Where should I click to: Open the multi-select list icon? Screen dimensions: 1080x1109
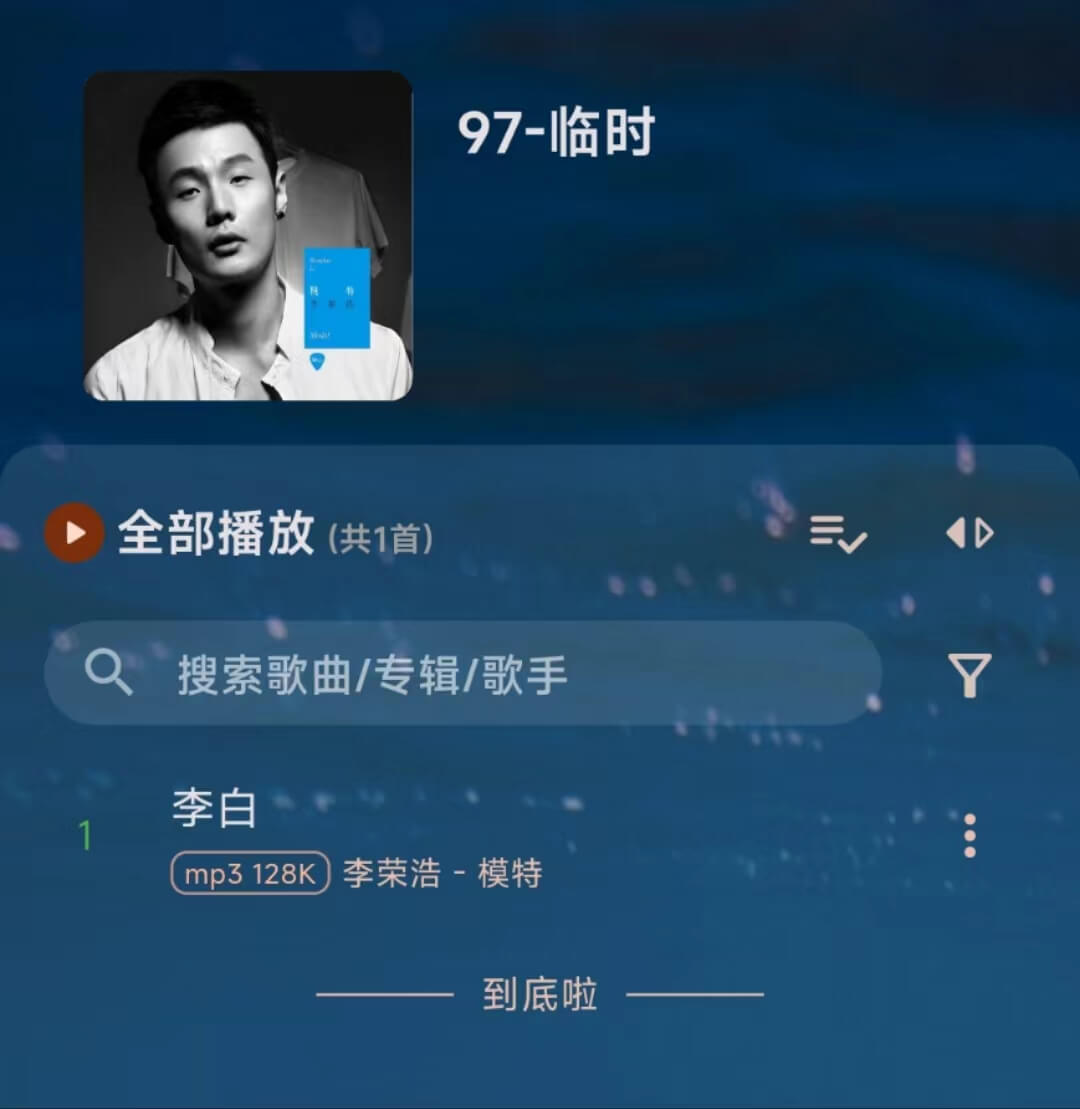tap(837, 533)
